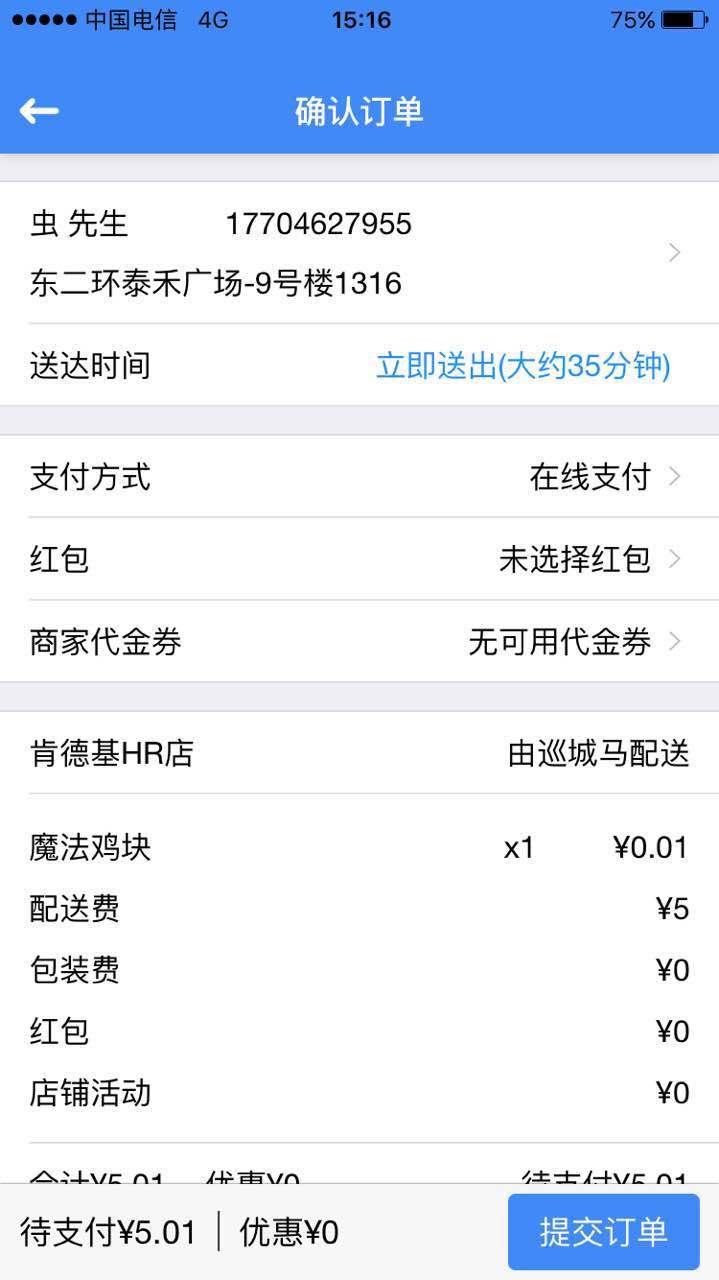Open the delivery address for 虫 先生
Image resolution: width=719 pixels, height=1280 pixels.
(x=359, y=253)
